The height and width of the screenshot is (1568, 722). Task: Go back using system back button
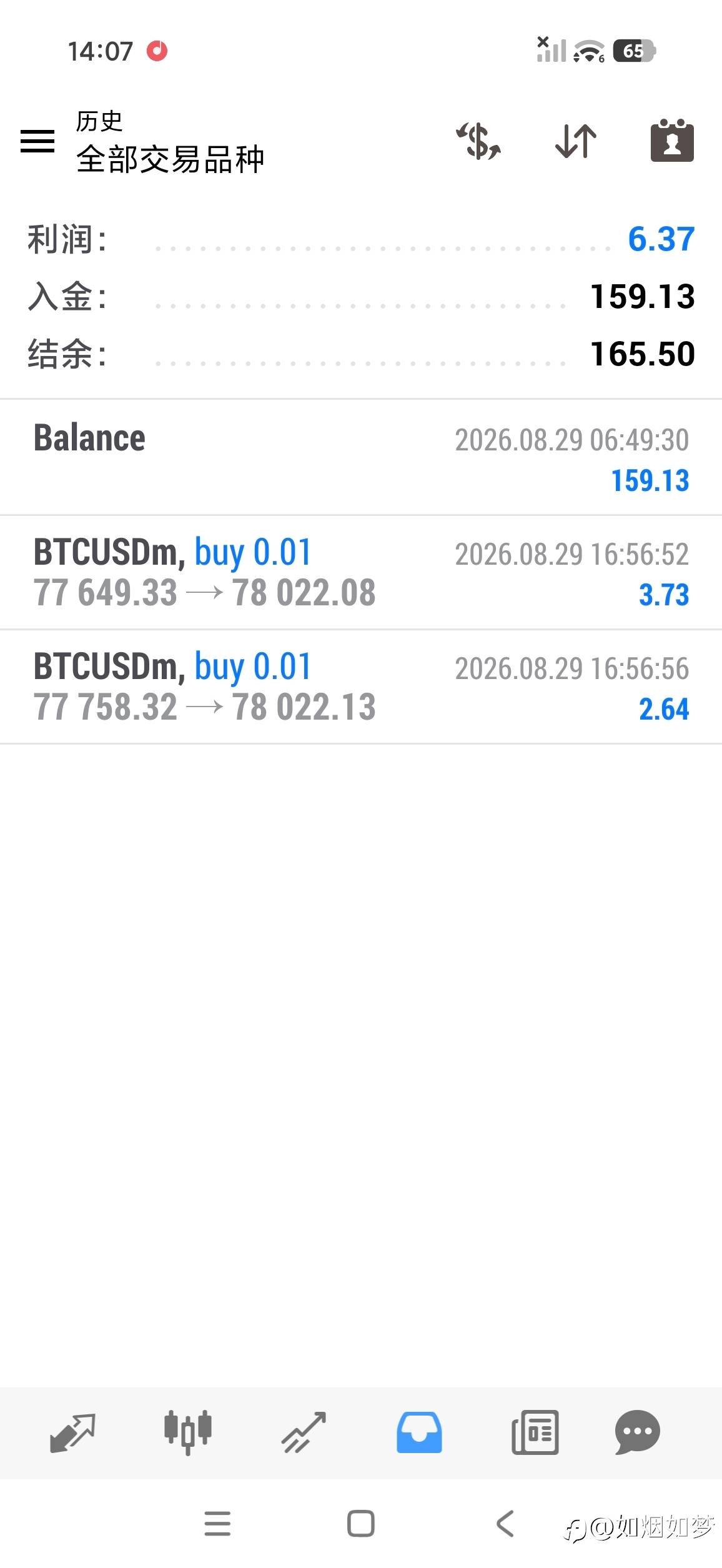coord(505,1524)
